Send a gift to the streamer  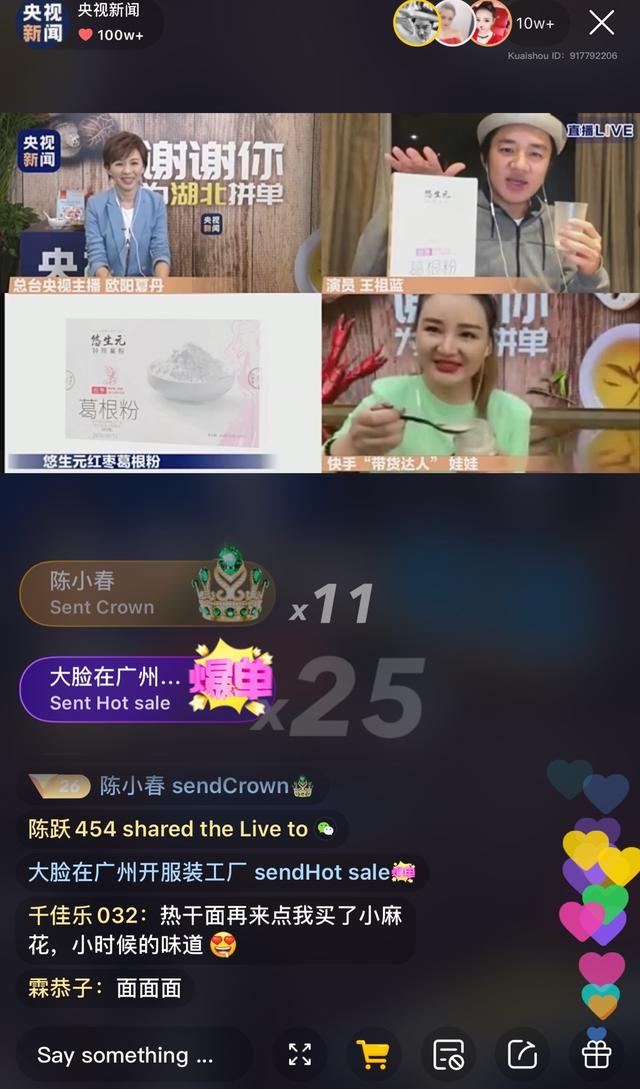click(596, 1054)
